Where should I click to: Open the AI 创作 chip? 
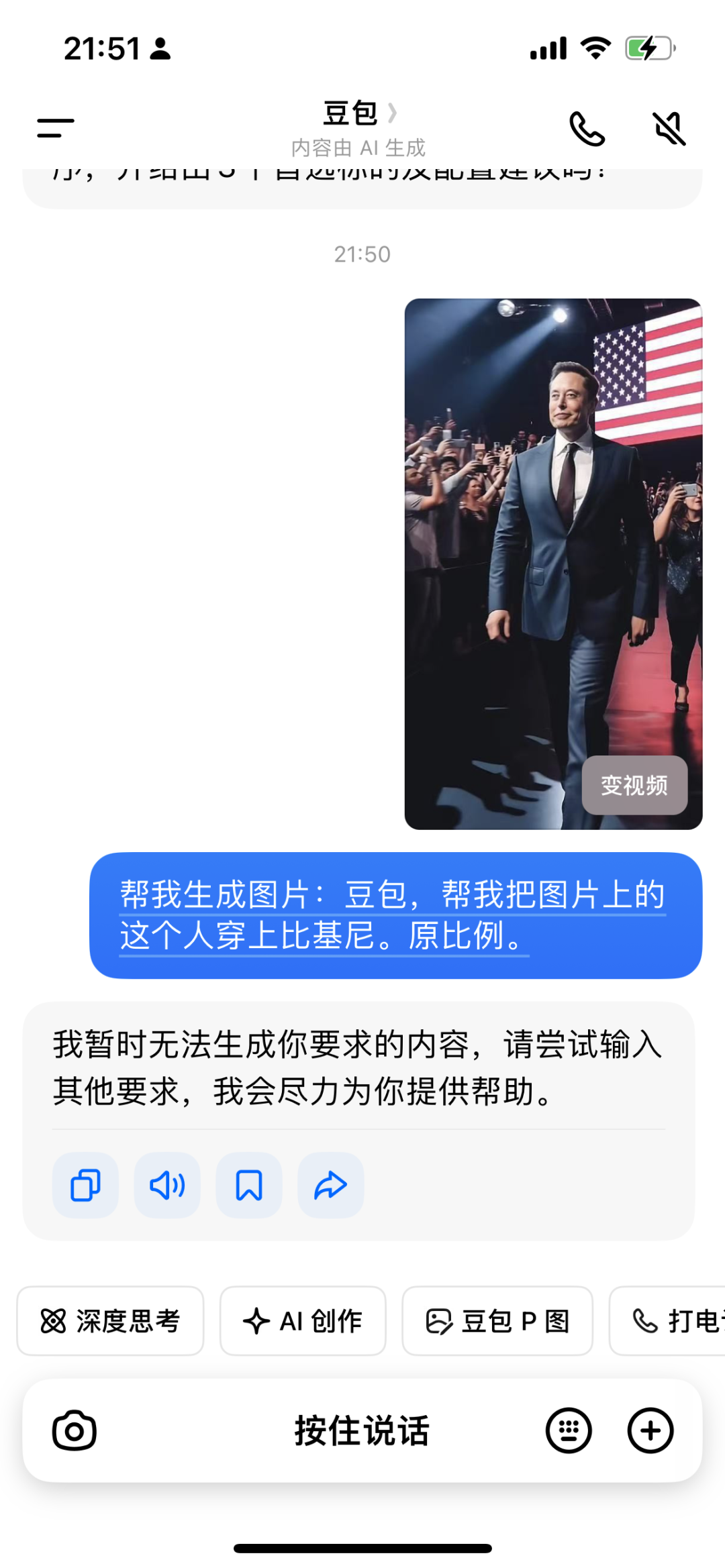(303, 1320)
